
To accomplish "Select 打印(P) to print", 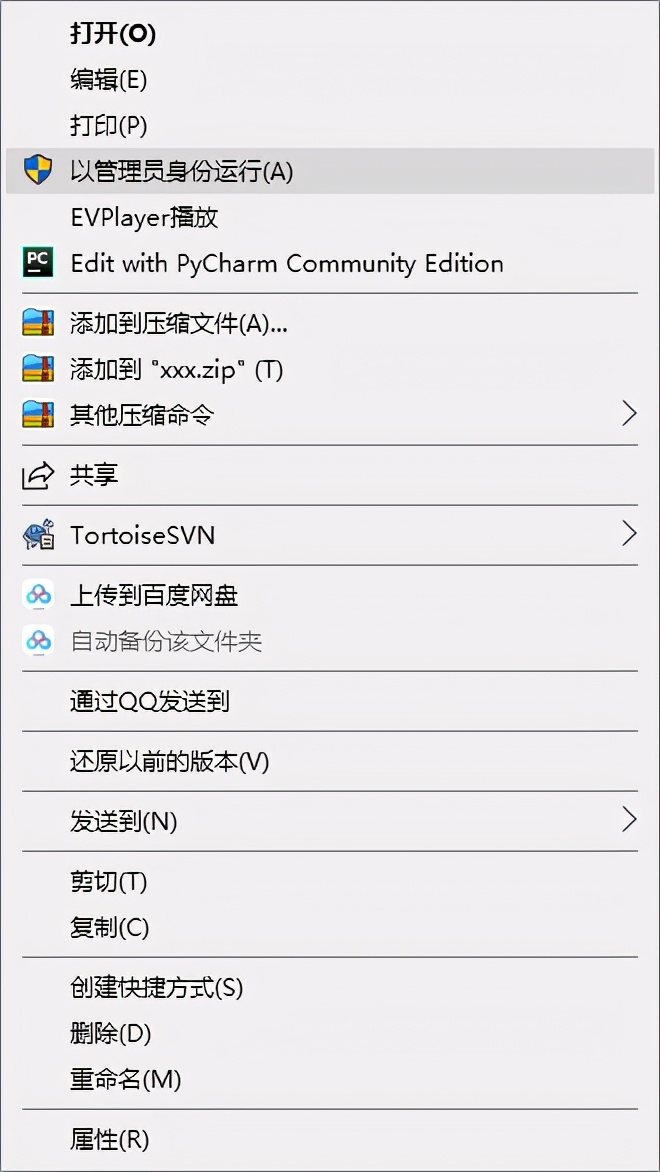I will 108,126.
